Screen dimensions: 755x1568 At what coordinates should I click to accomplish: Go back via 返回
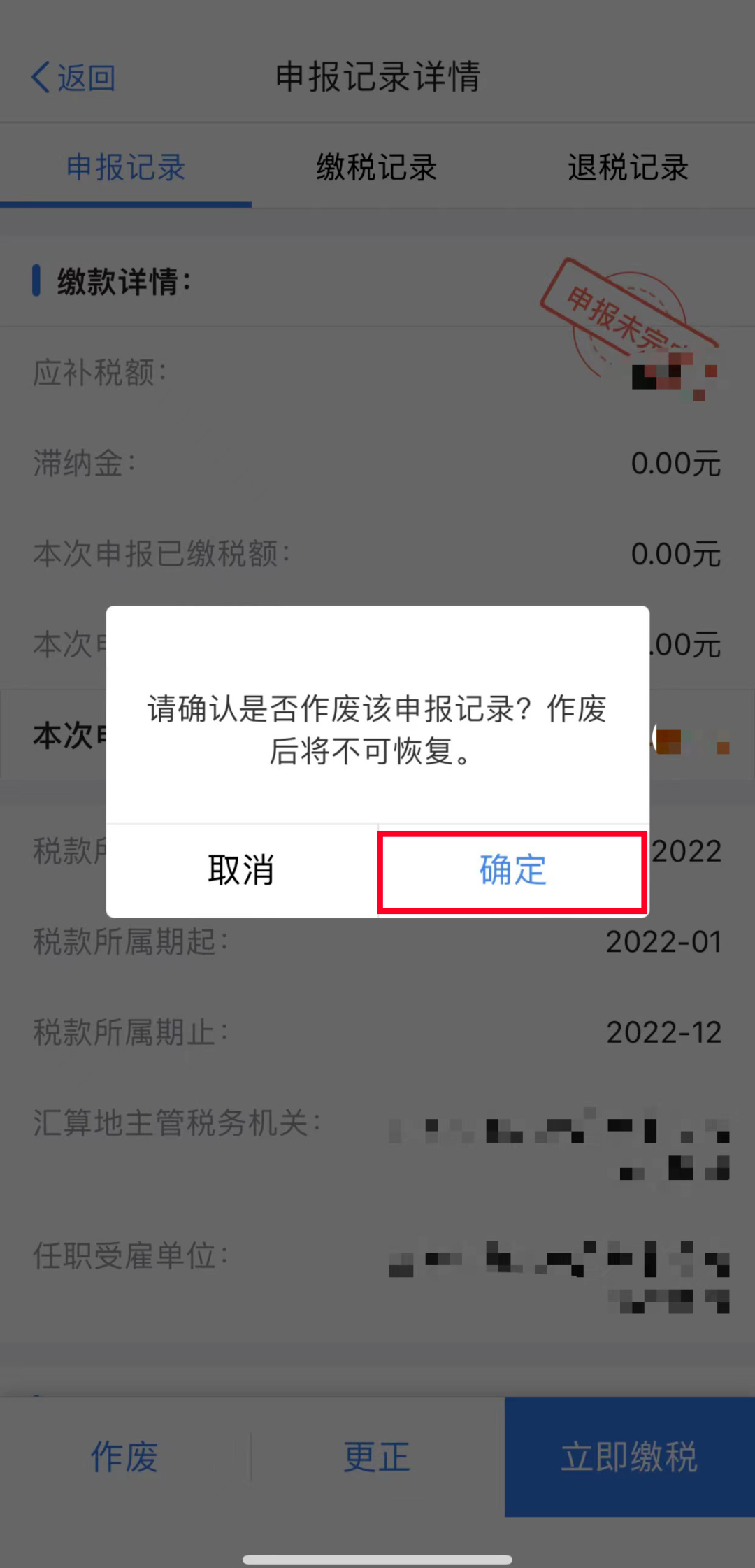[73, 77]
